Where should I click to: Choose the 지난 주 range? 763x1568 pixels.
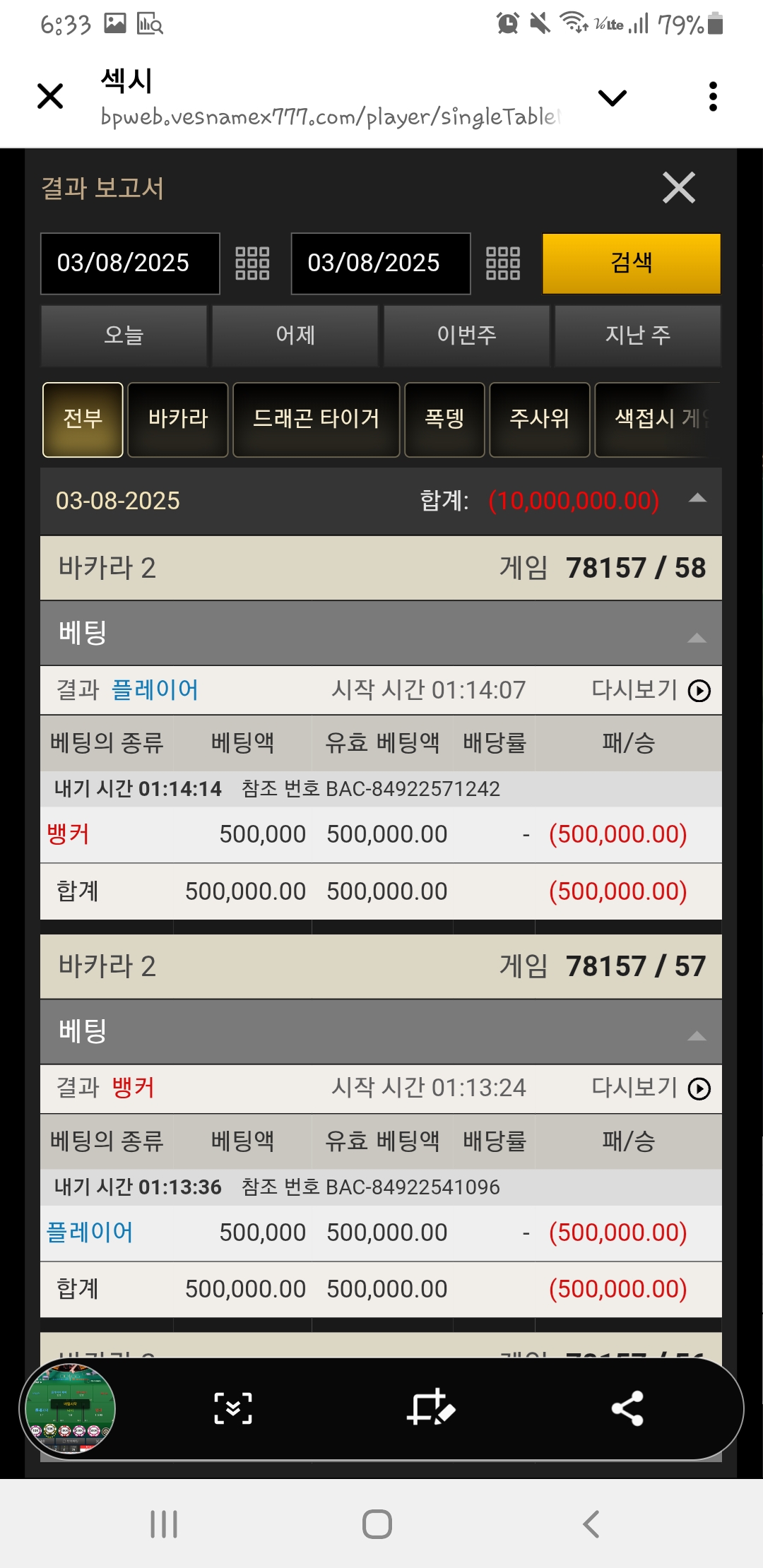click(638, 335)
